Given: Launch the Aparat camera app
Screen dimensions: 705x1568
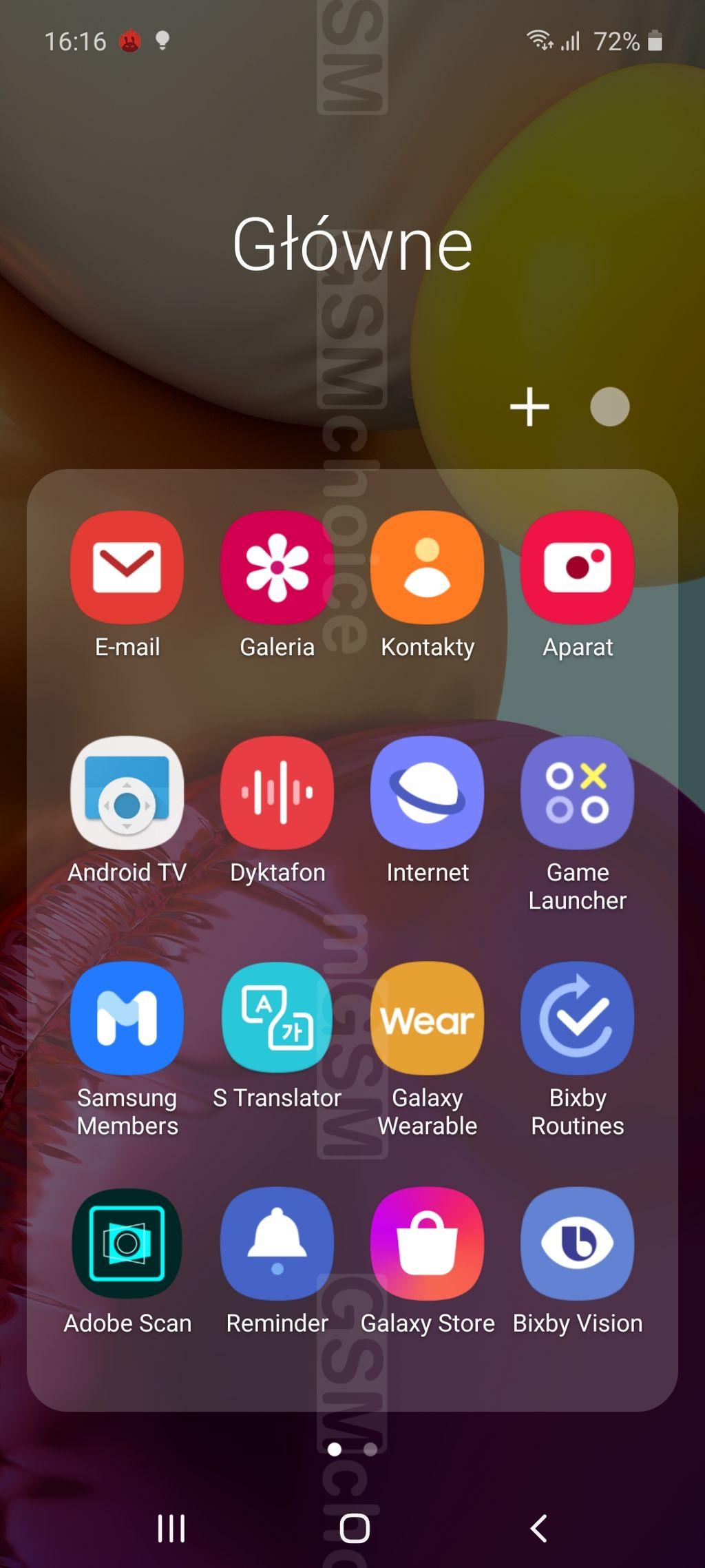Looking at the screenshot, I should (577, 567).
